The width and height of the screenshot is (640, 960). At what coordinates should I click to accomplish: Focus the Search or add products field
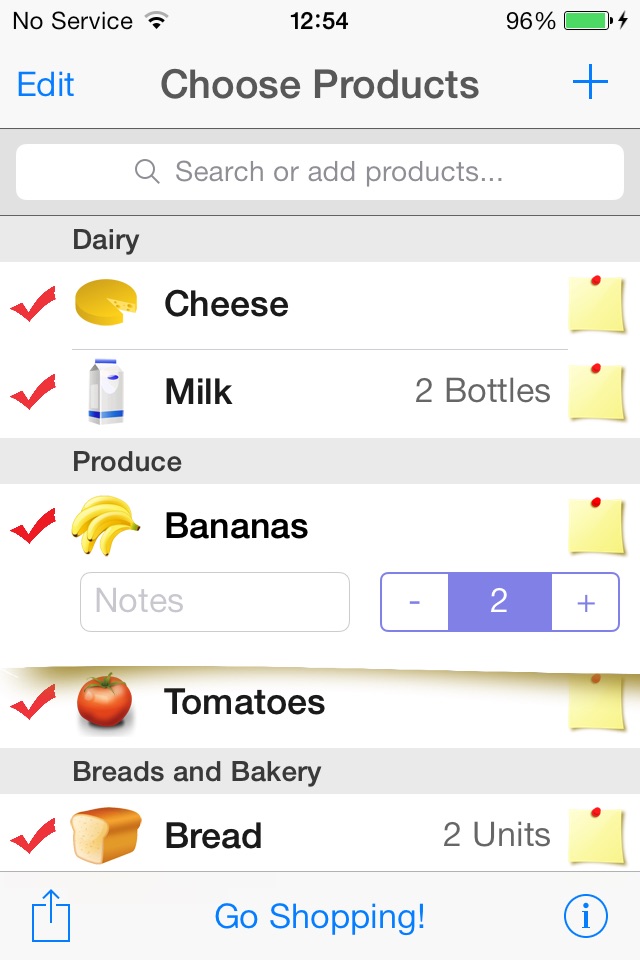(x=320, y=172)
